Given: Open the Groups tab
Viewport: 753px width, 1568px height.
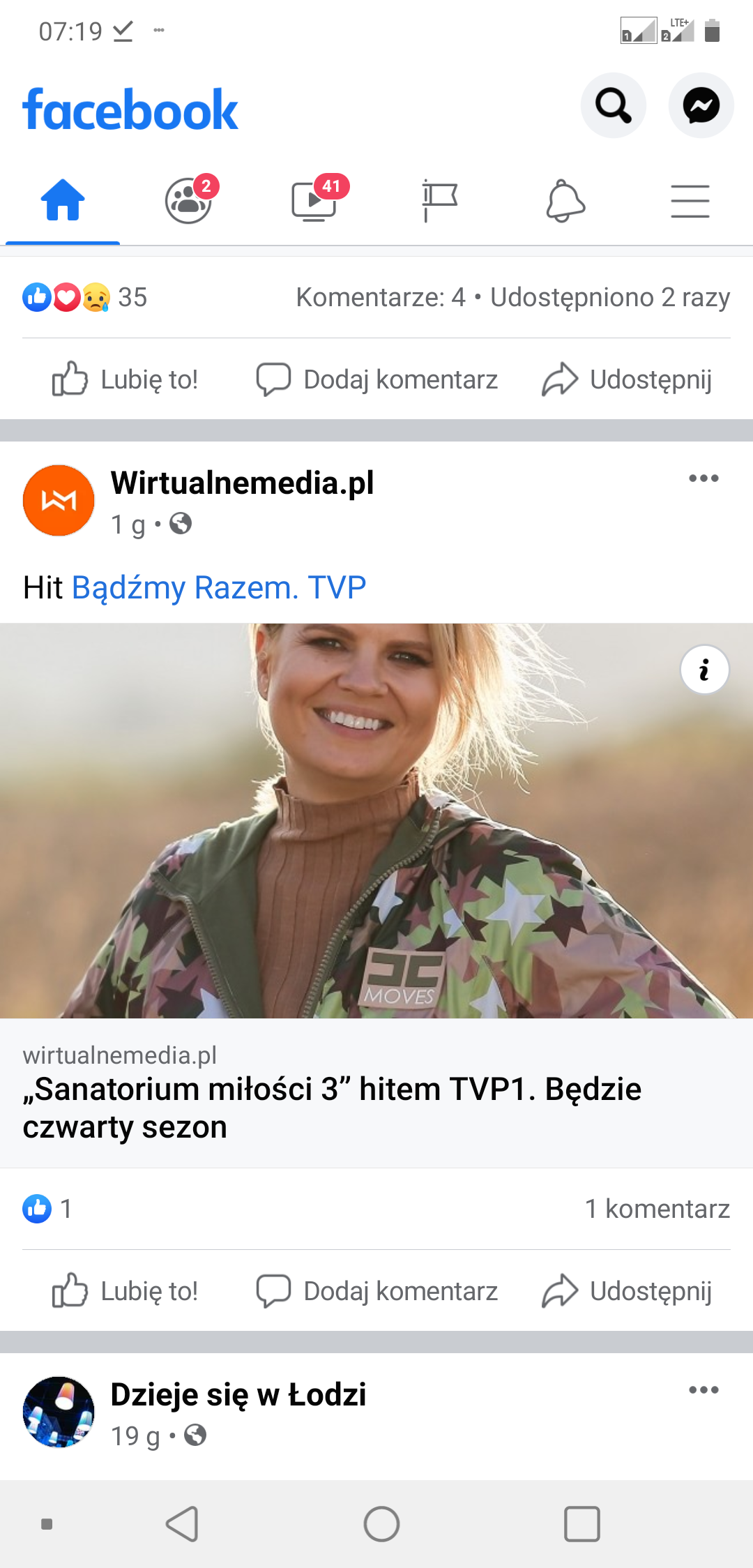Looking at the screenshot, I should point(189,200).
